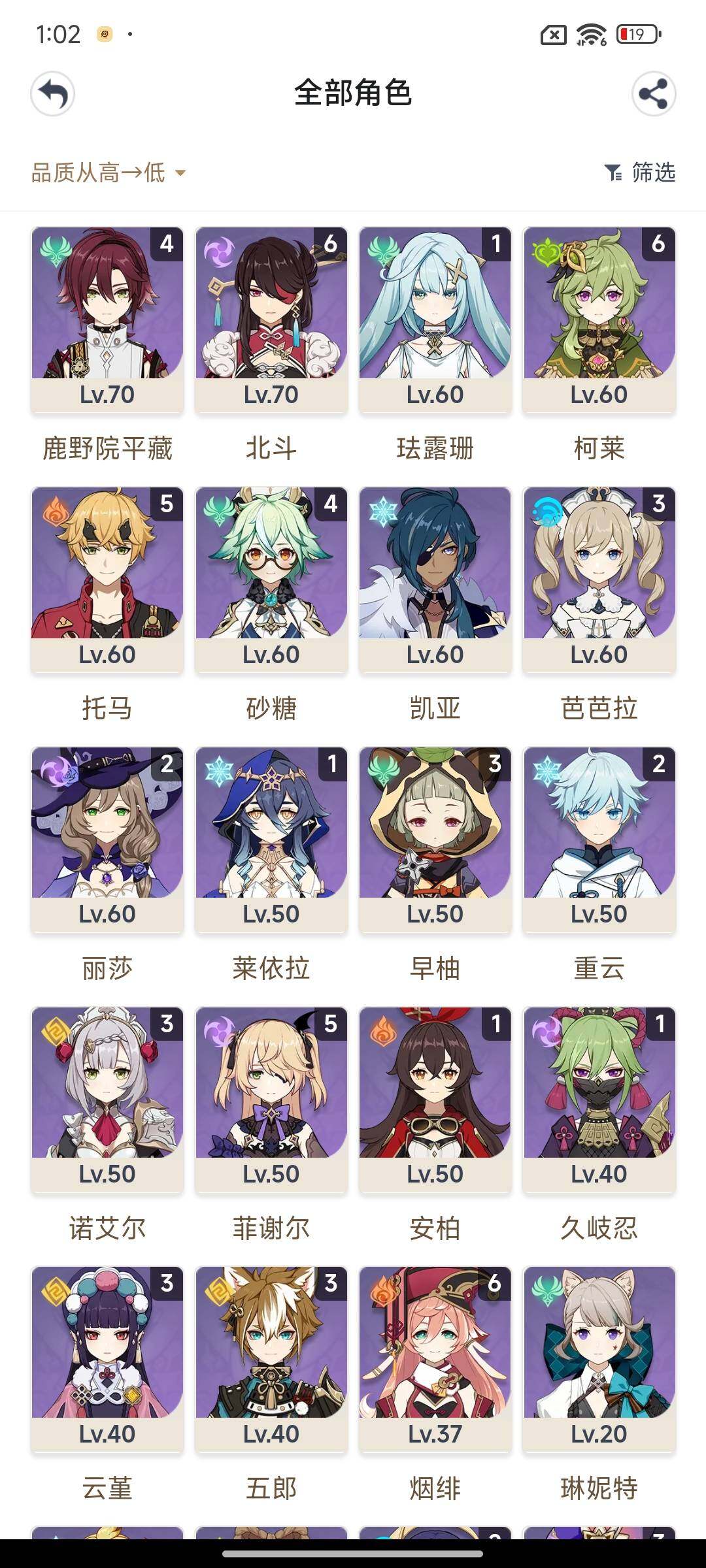Open character 北斗

click(x=271, y=320)
